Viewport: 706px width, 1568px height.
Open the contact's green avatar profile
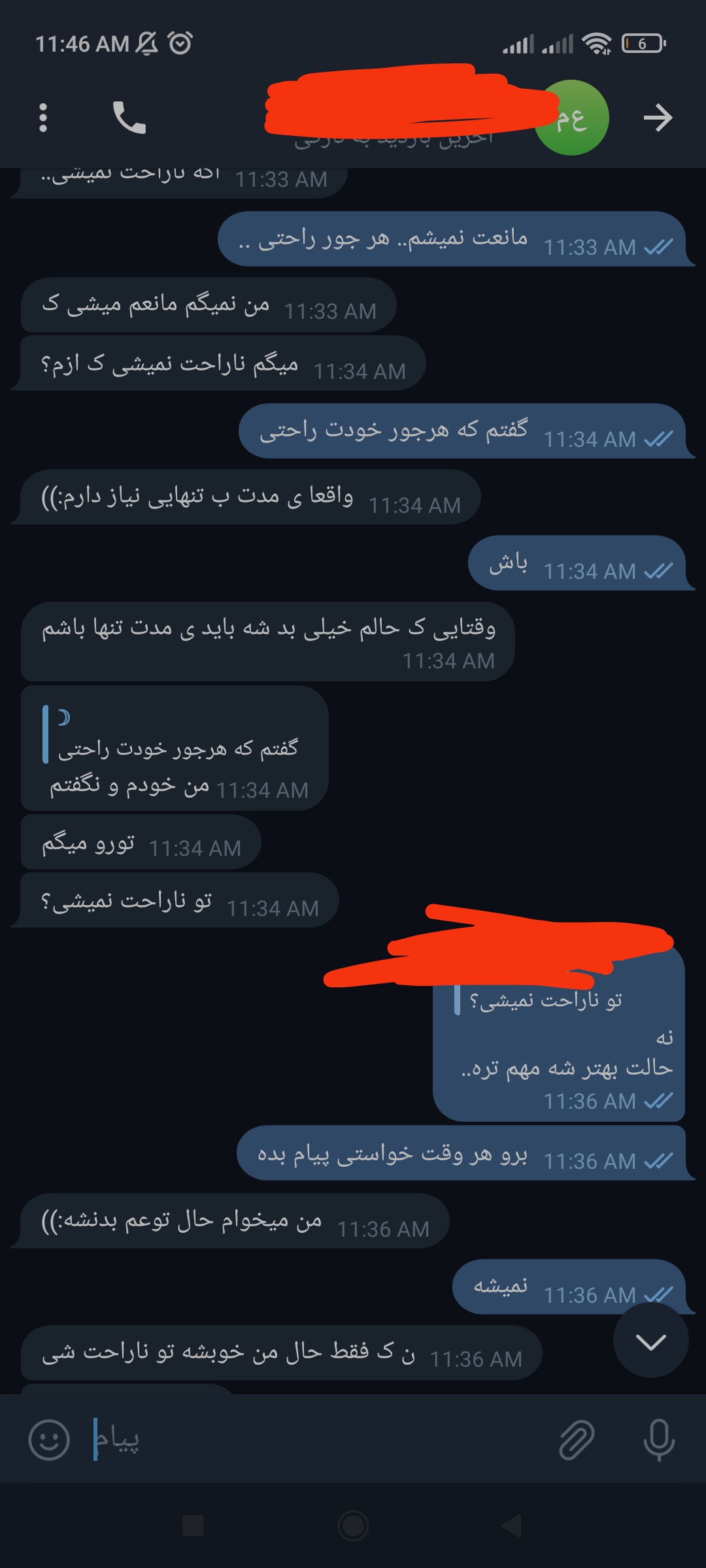coord(573,118)
